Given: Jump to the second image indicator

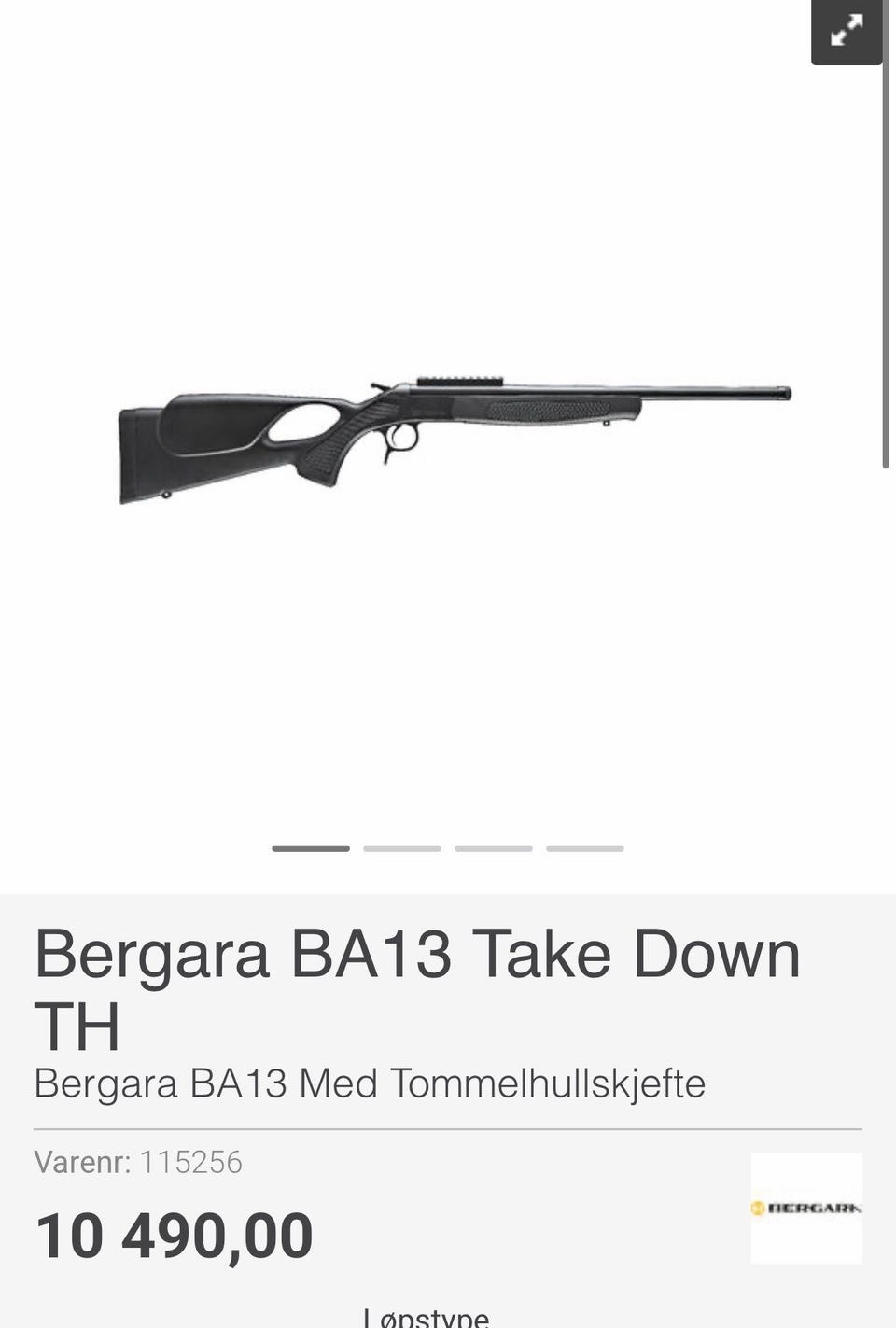Looking at the screenshot, I should pos(401,848).
